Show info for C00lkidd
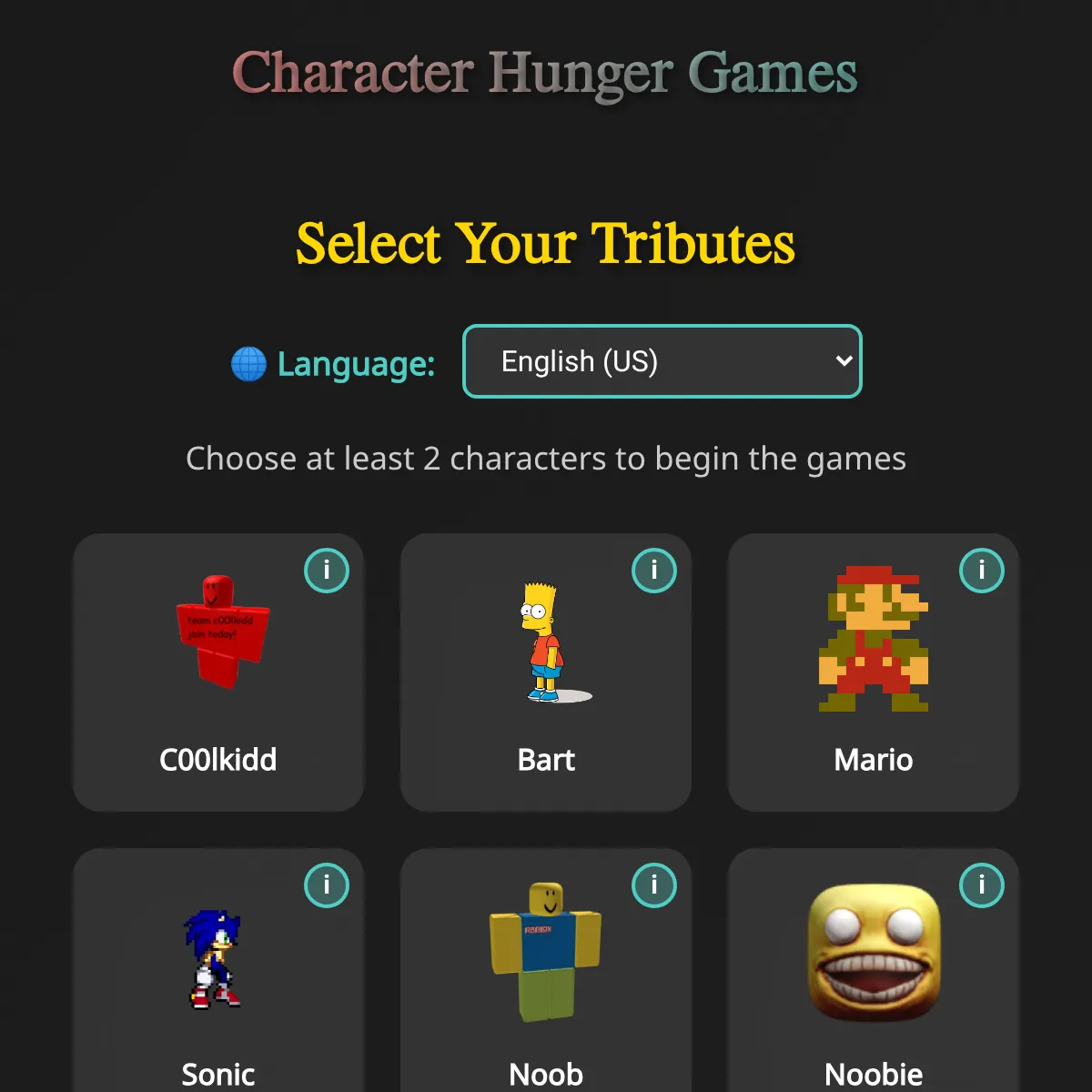 tap(327, 571)
